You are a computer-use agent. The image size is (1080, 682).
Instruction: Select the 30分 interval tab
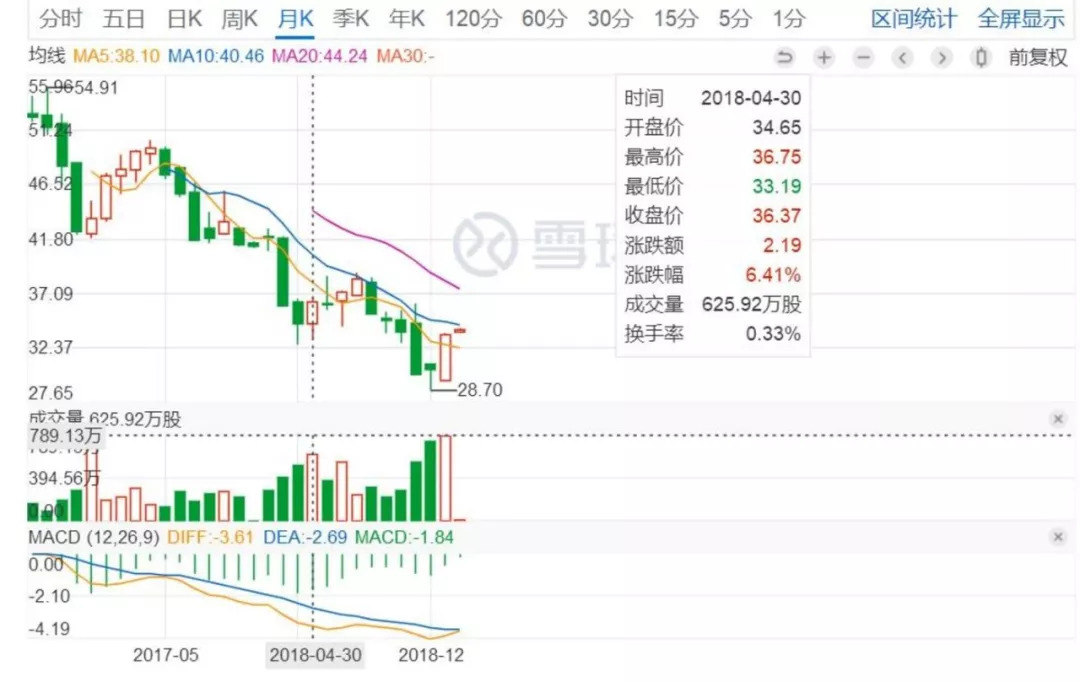(x=611, y=18)
